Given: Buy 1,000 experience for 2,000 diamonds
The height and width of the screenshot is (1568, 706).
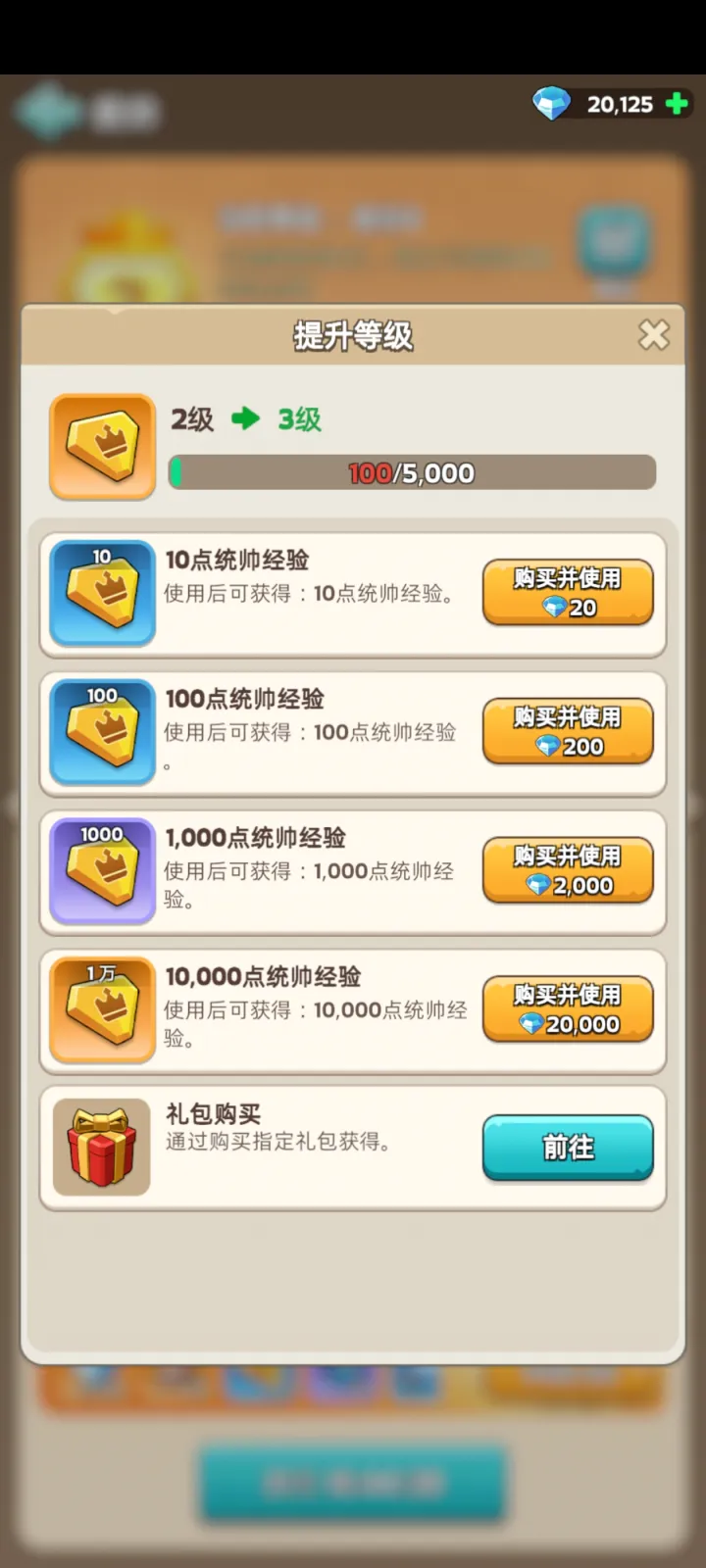Looking at the screenshot, I should [568, 870].
